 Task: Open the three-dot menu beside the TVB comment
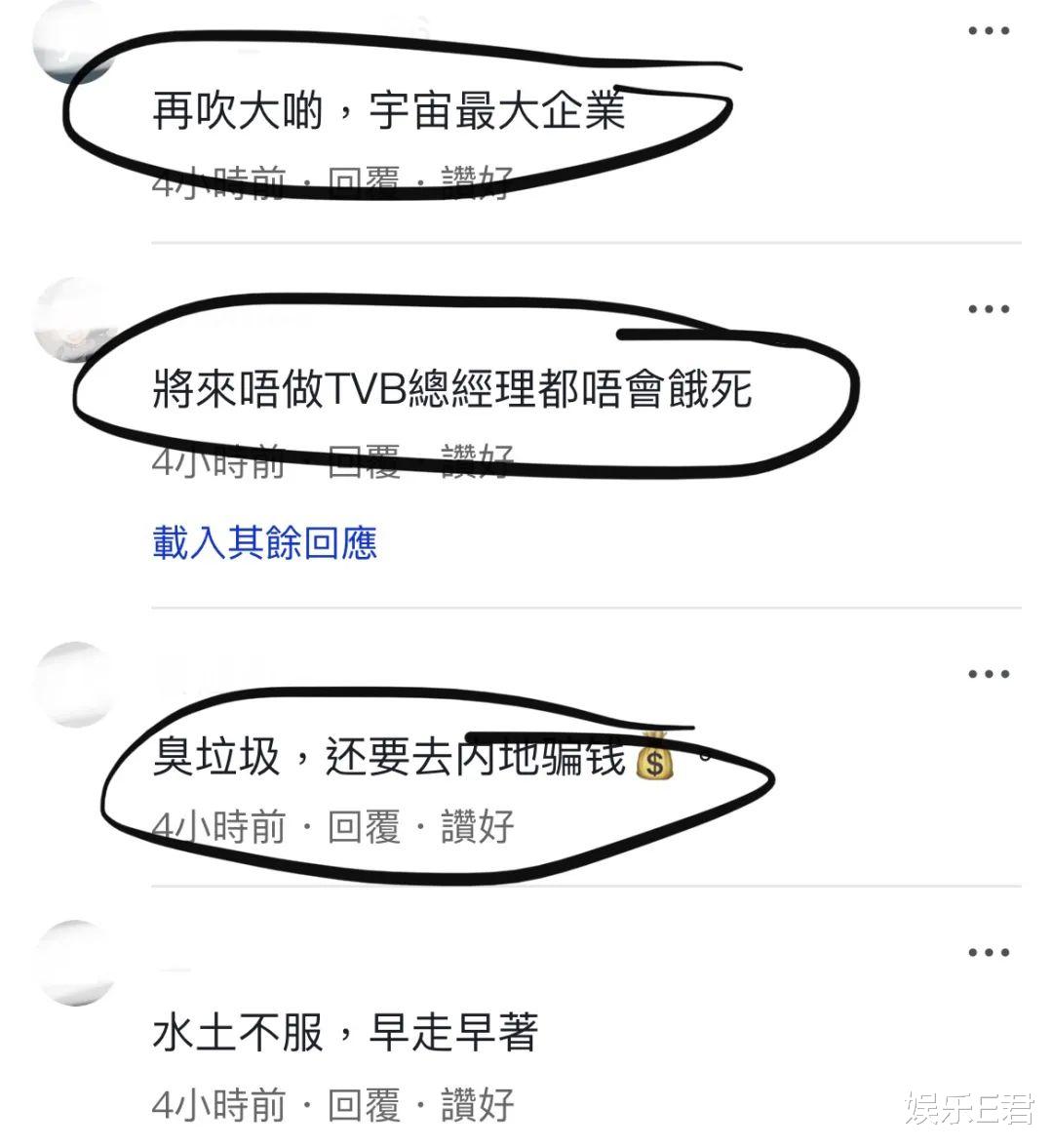click(x=989, y=308)
